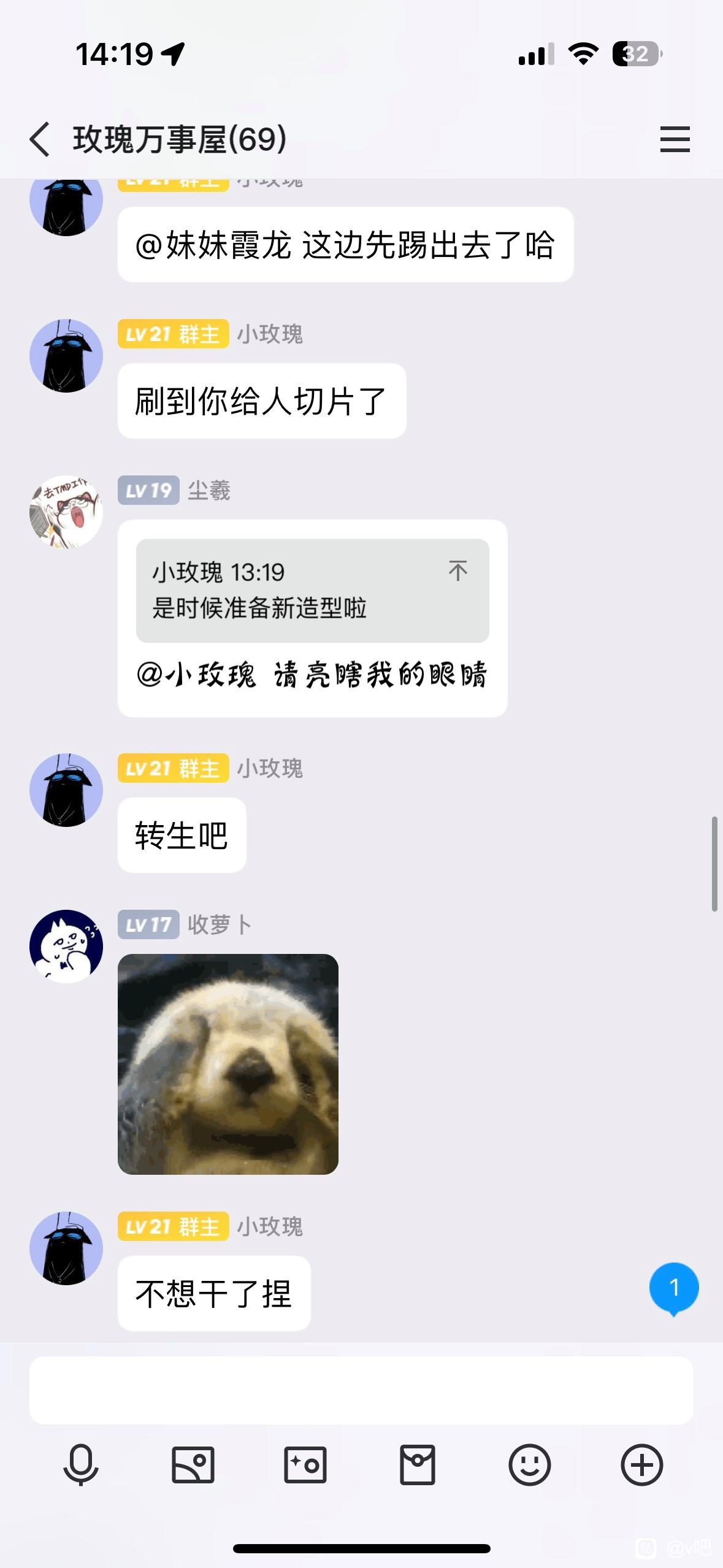Screen dimensions: 723x1568
Task: Open the group menu (three lines)
Action: point(675,139)
